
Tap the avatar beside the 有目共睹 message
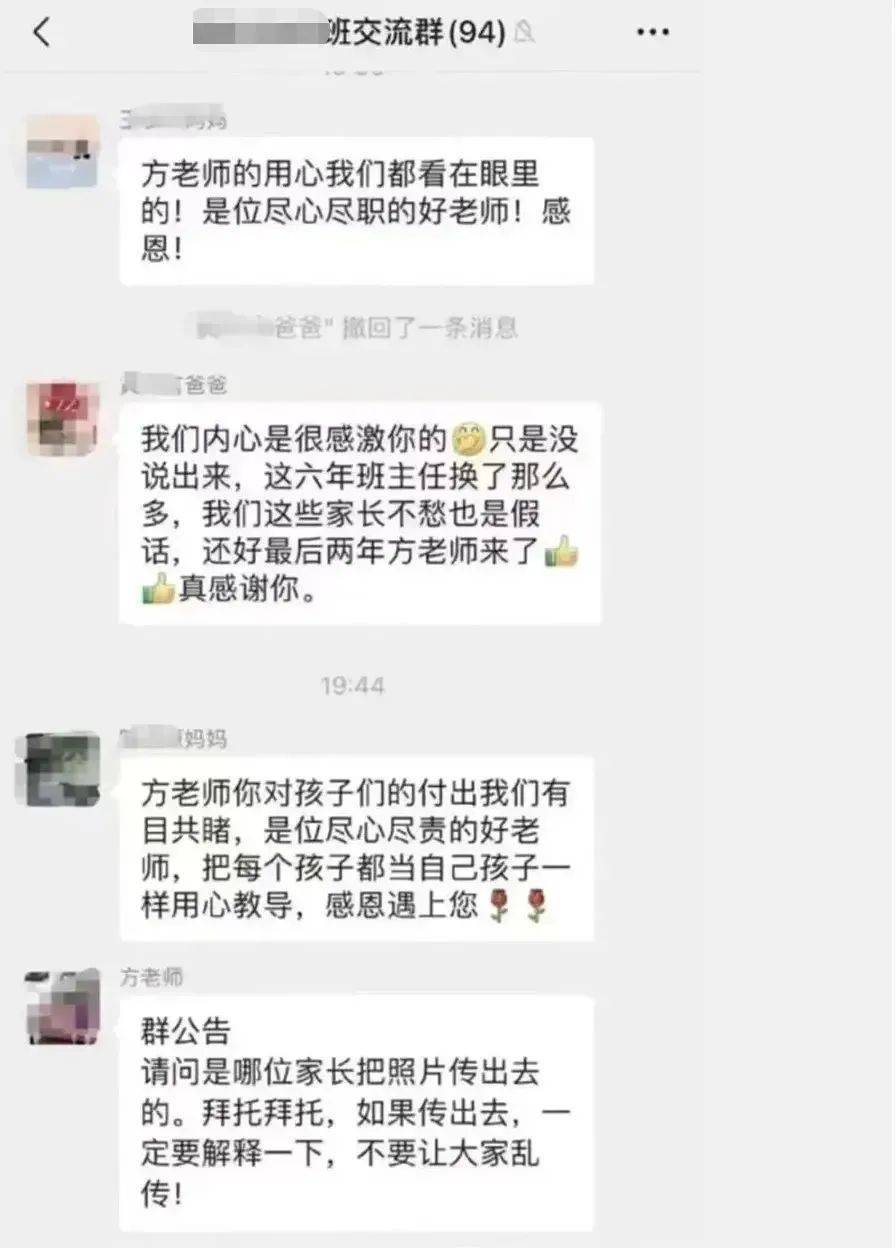coord(62,770)
